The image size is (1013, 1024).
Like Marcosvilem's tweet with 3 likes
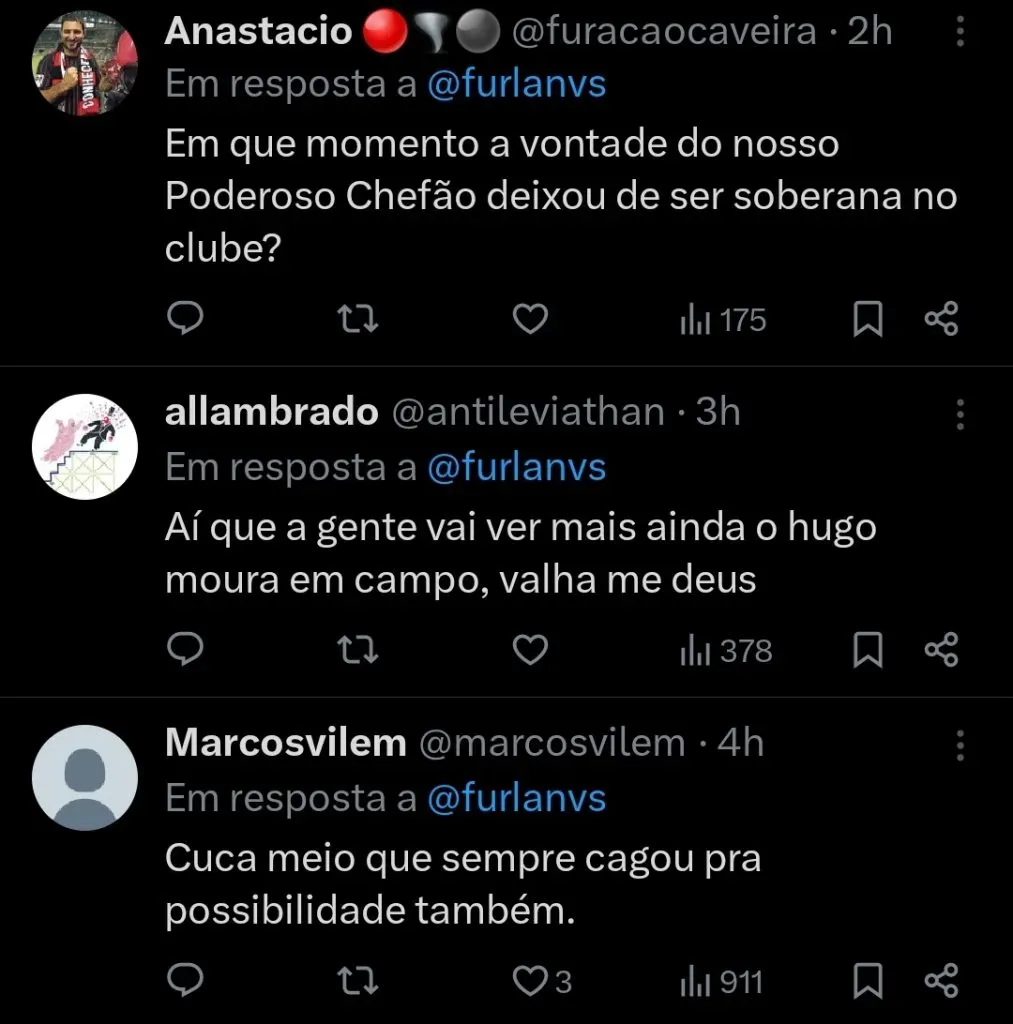pyautogui.click(x=530, y=981)
